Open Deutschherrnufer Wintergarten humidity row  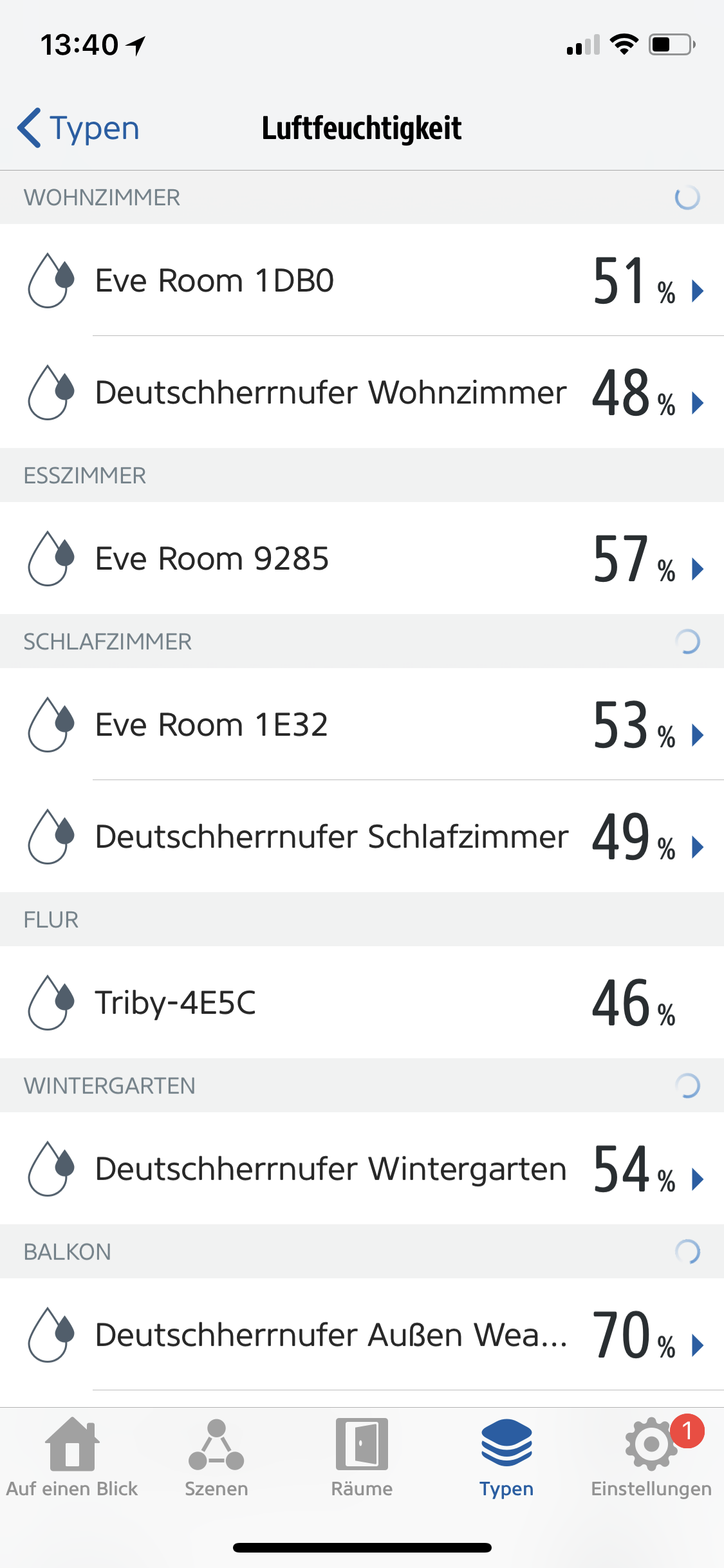362,1169
